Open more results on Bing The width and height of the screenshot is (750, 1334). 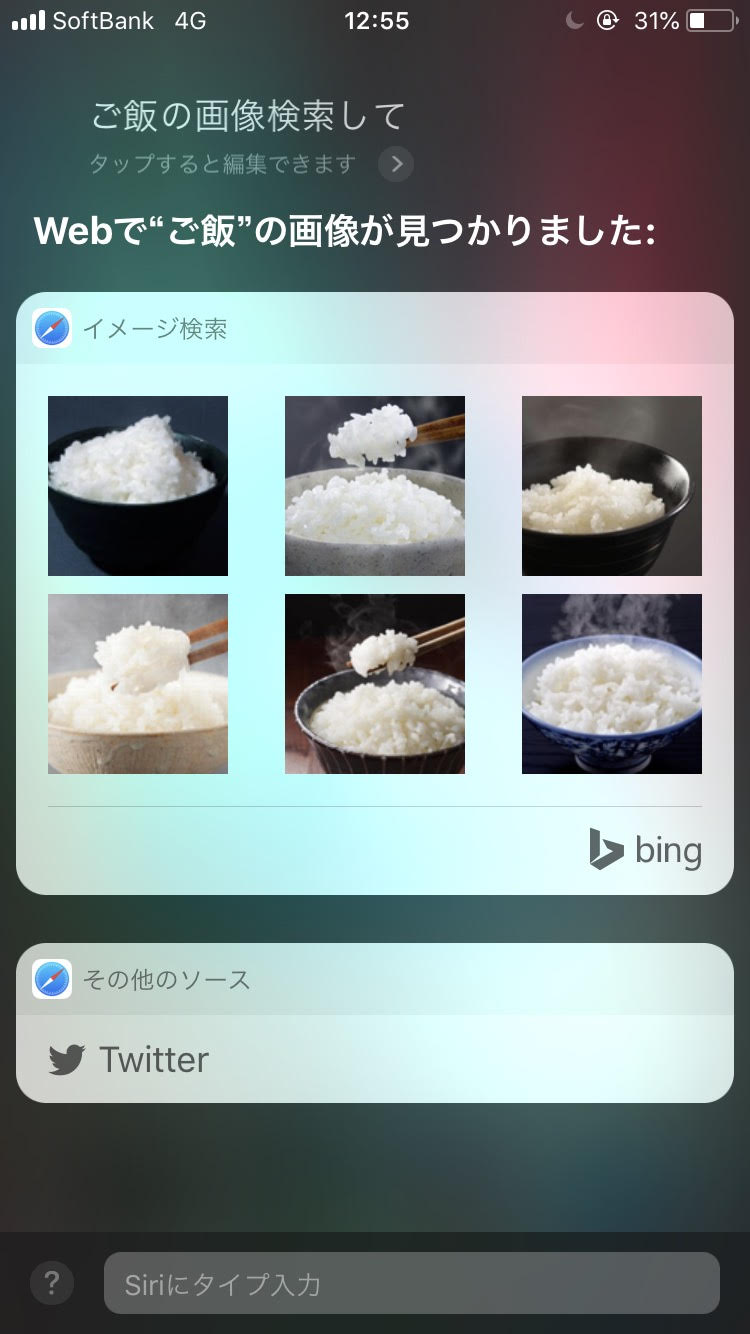click(646, 851)
